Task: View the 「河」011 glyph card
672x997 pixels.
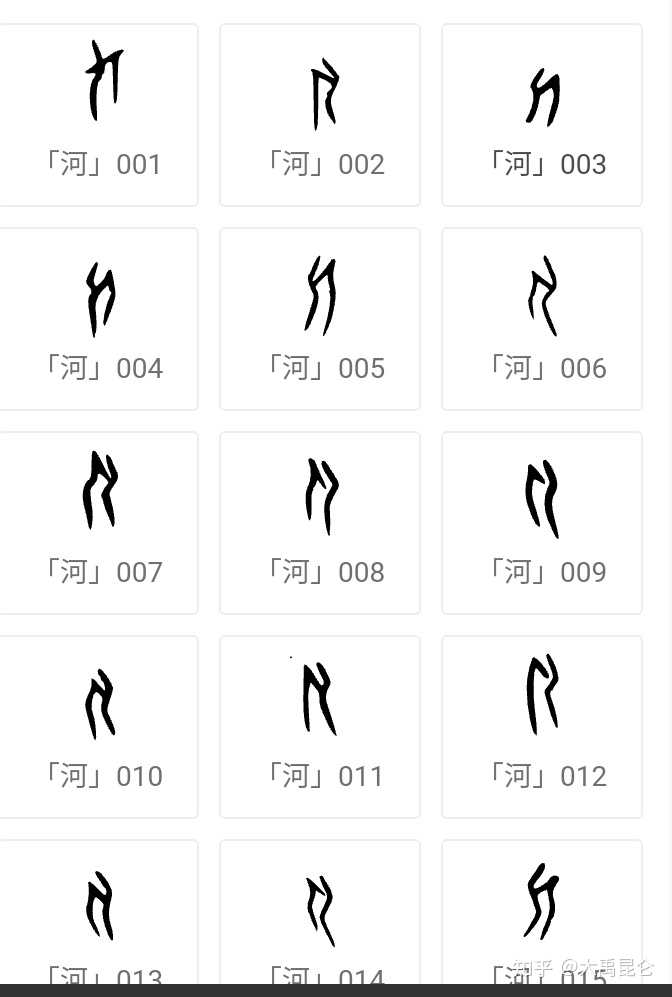Action: pyautogui.click(x=320, y=727)
